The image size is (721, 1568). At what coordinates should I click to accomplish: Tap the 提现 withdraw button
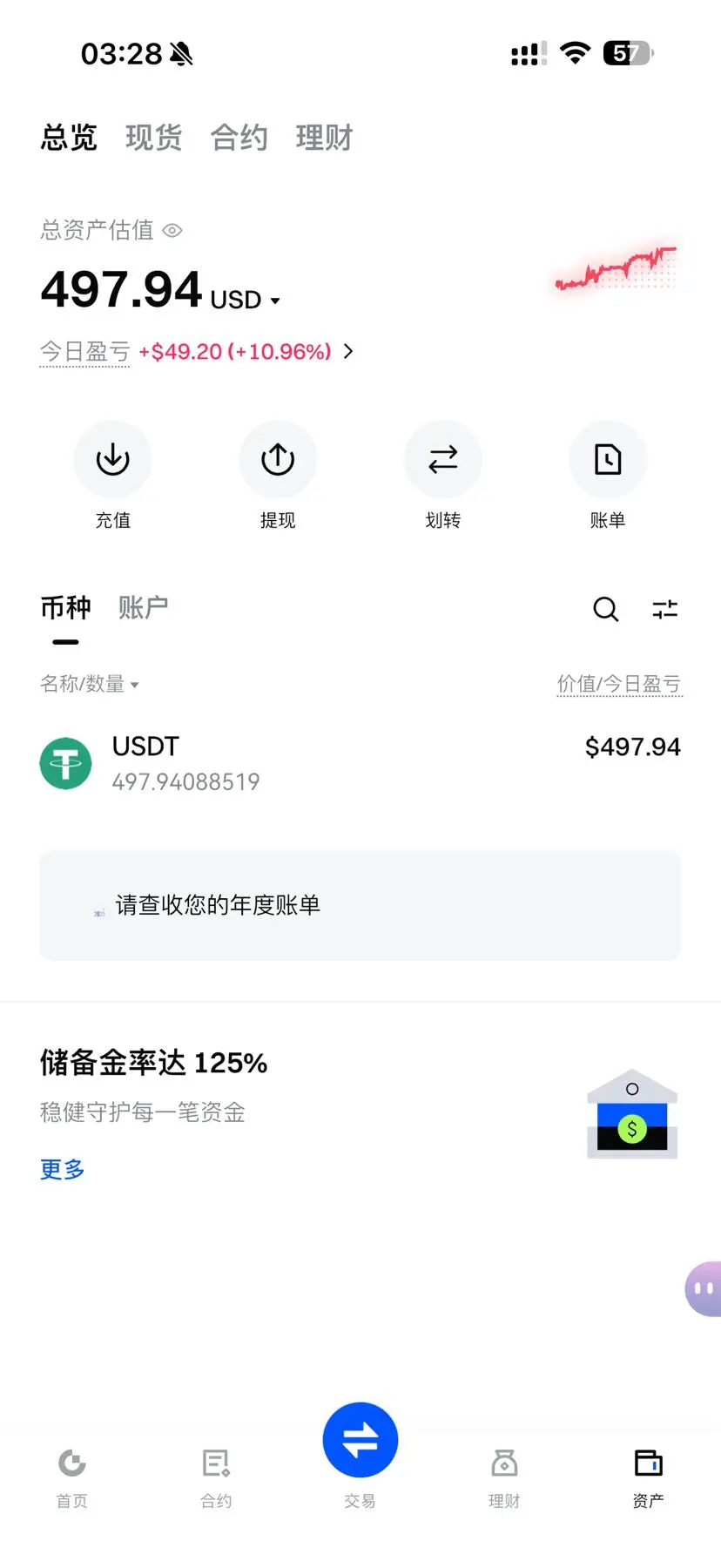pos(278,459)
